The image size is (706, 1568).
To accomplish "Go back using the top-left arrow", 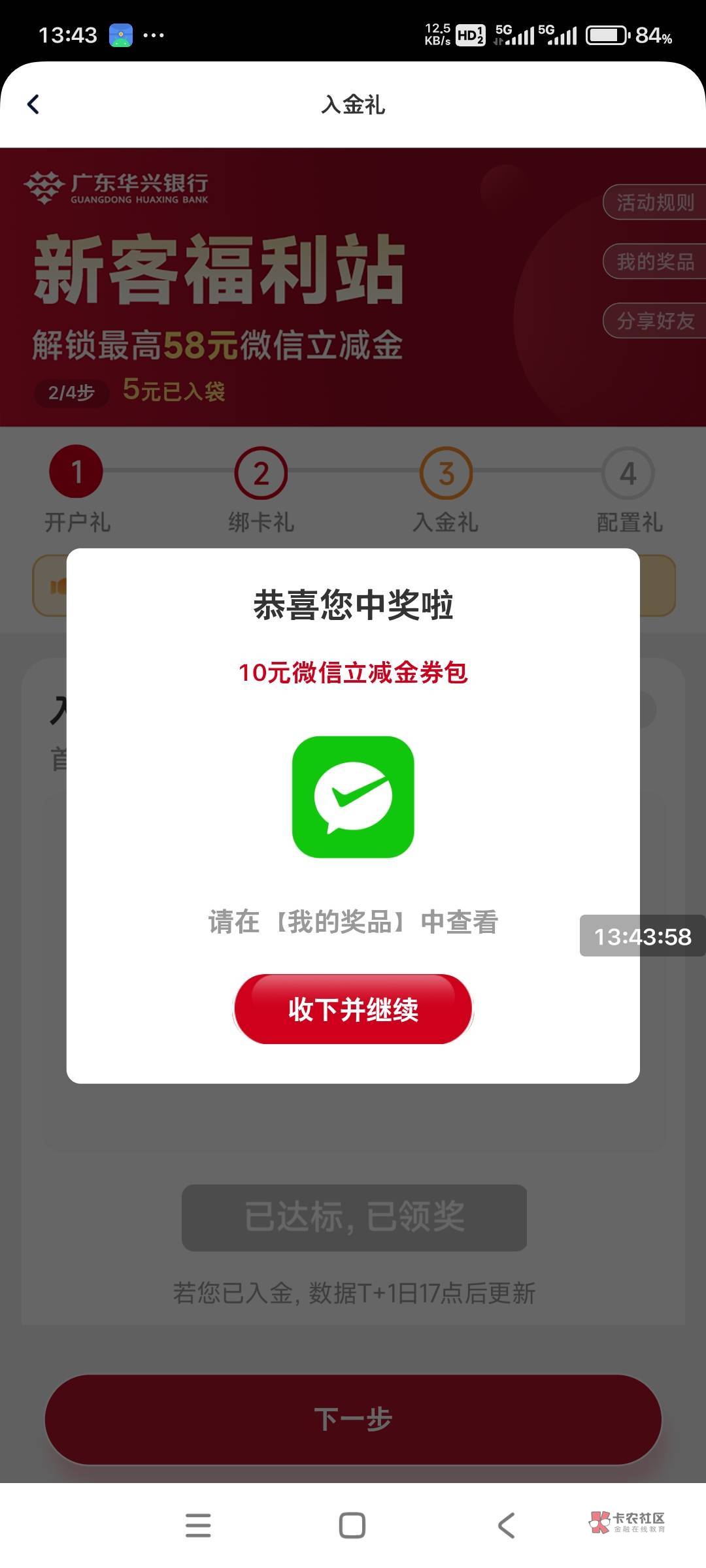I will (33, 105).
